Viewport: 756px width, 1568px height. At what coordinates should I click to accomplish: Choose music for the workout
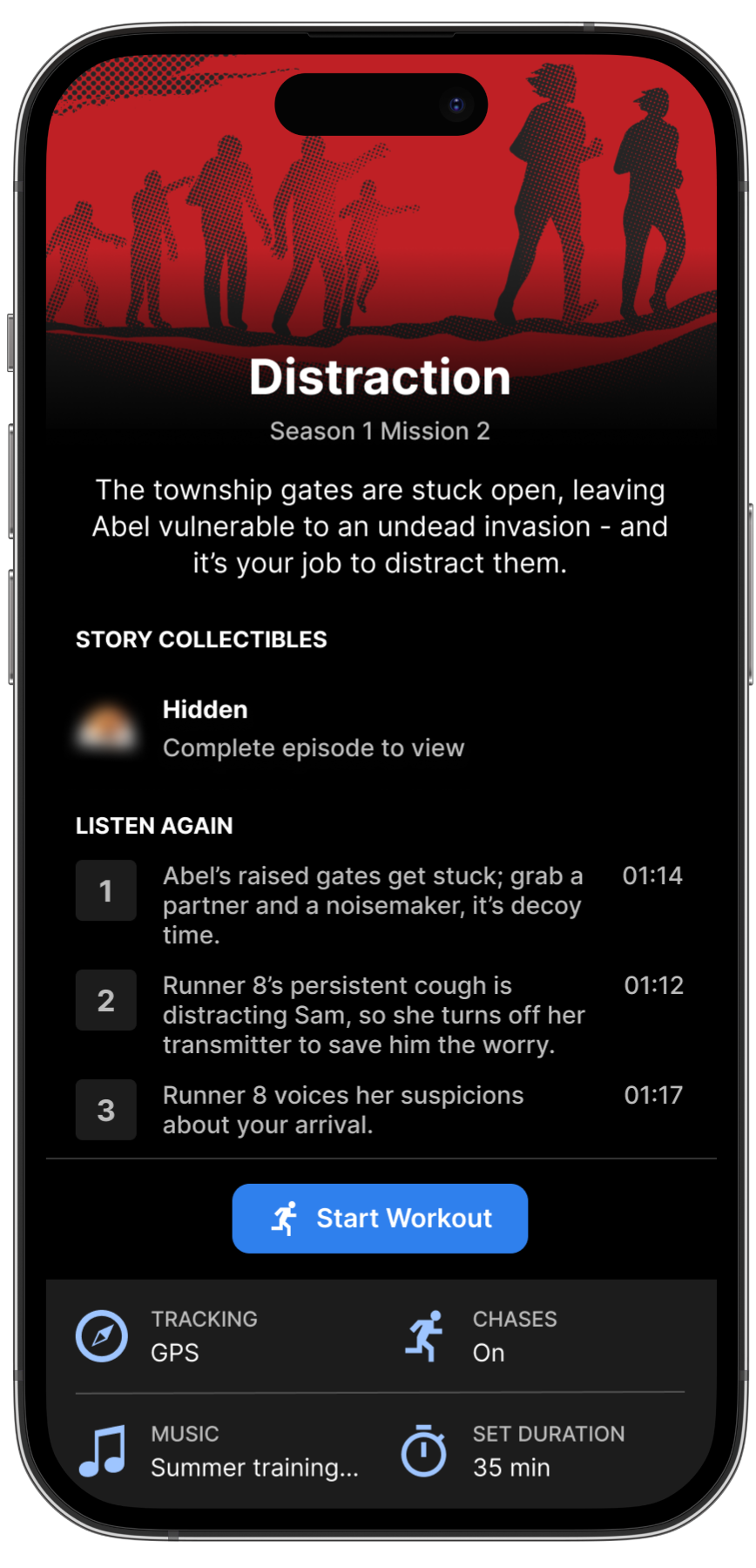point(218,1451)
